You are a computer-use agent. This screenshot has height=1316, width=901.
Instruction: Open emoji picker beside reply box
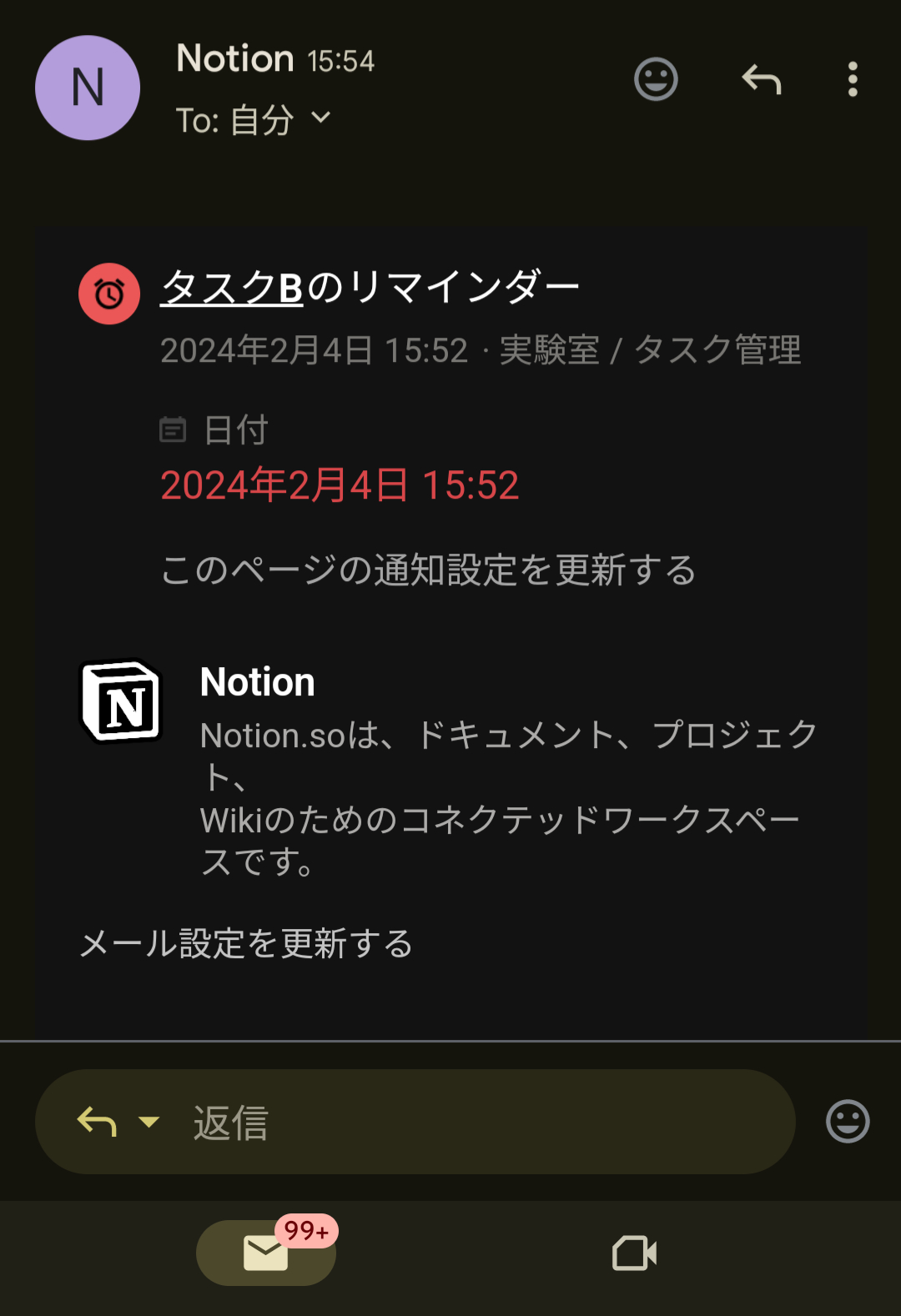coord(848,1122)
